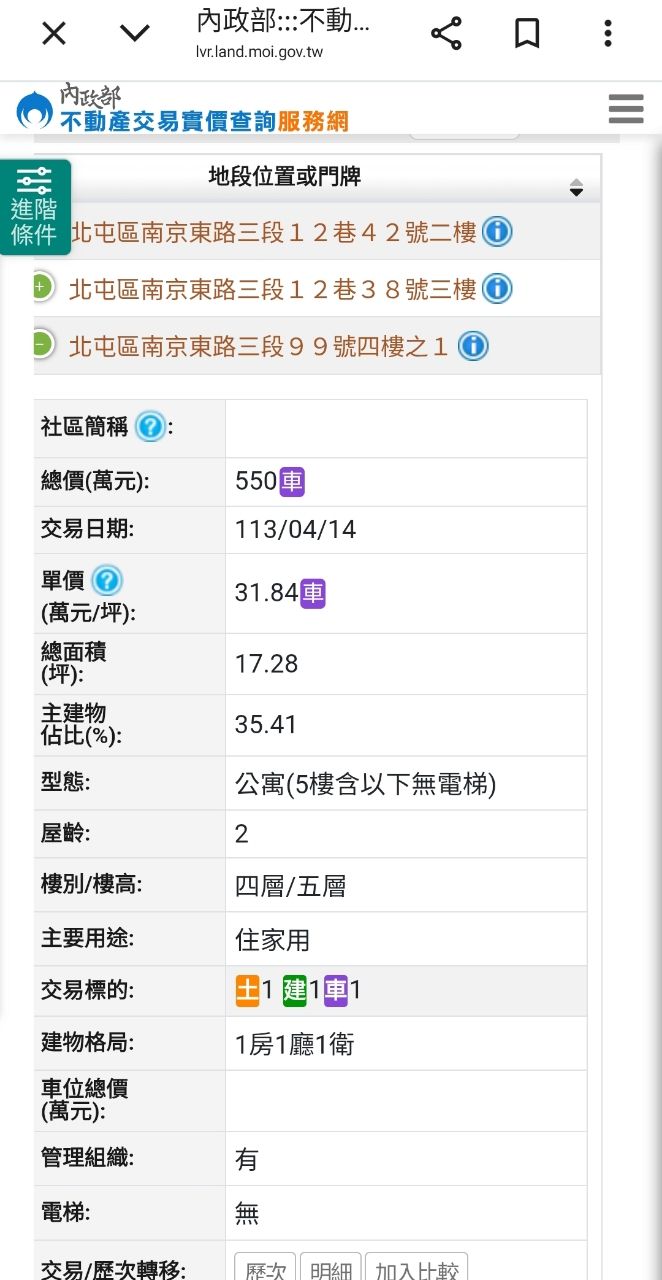Open 進階條件 advanced filter panel
Viewport: 662px width, 1280px height.
[35, 208]
